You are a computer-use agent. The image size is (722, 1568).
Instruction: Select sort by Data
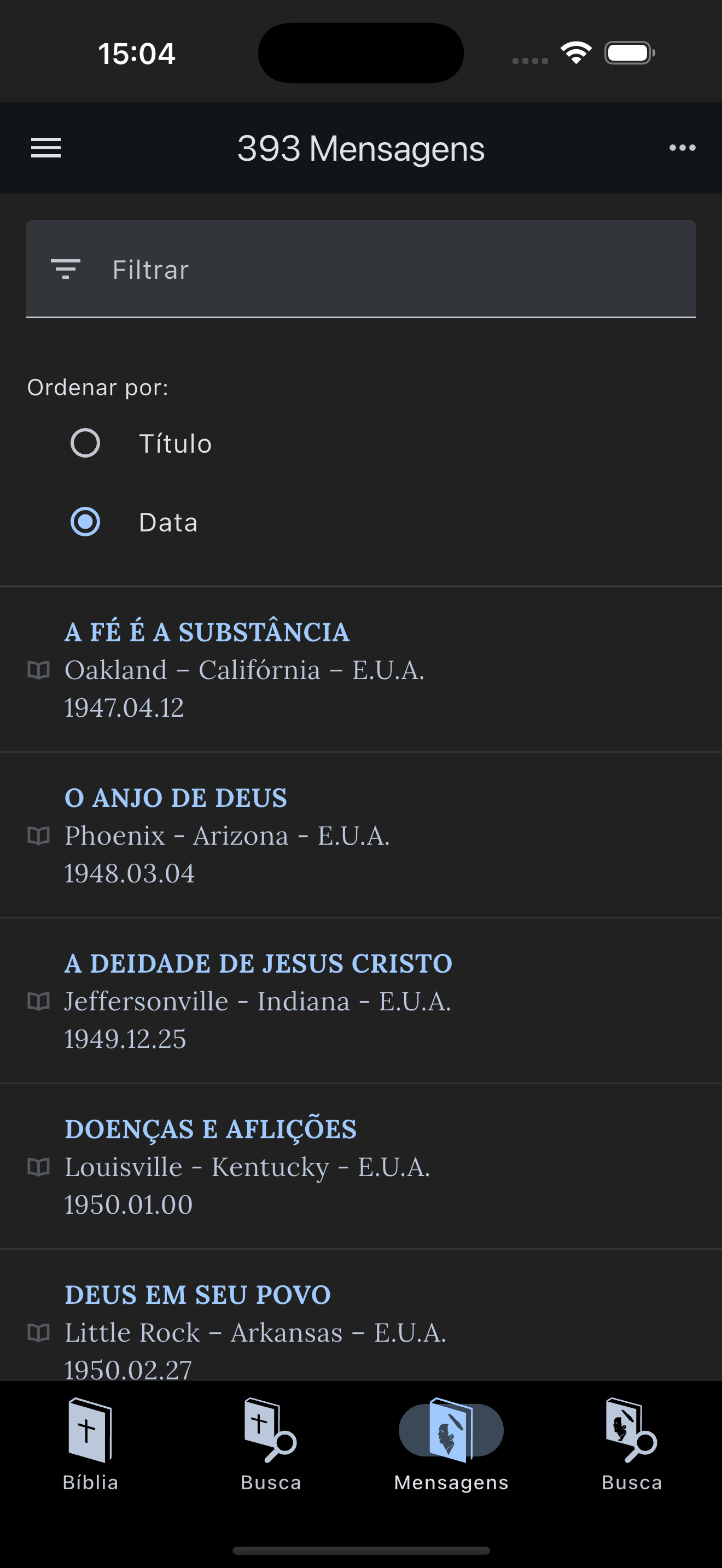tap(85, 522)
